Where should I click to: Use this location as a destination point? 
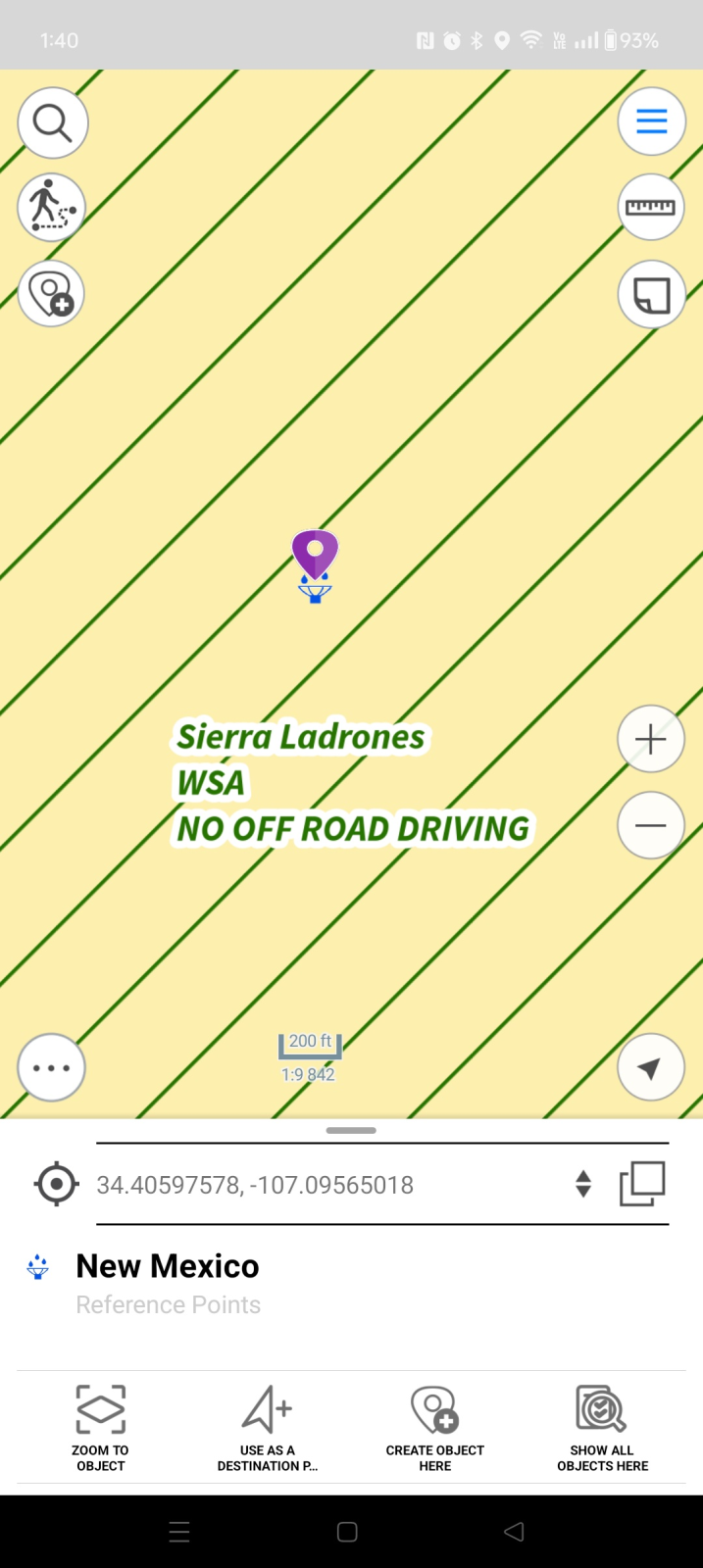click(x=268, y=1427)
